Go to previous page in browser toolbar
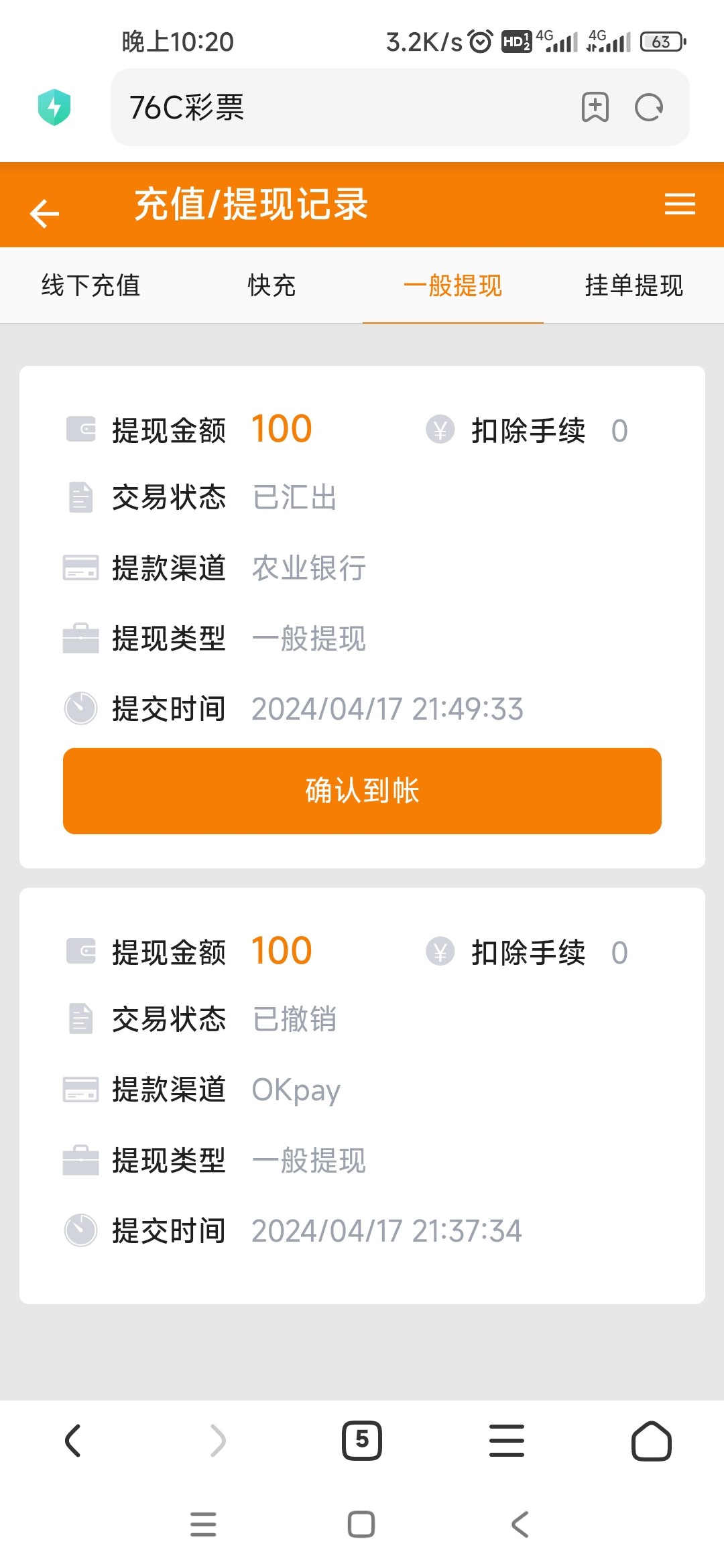724x1568 pixels. 72,1441
